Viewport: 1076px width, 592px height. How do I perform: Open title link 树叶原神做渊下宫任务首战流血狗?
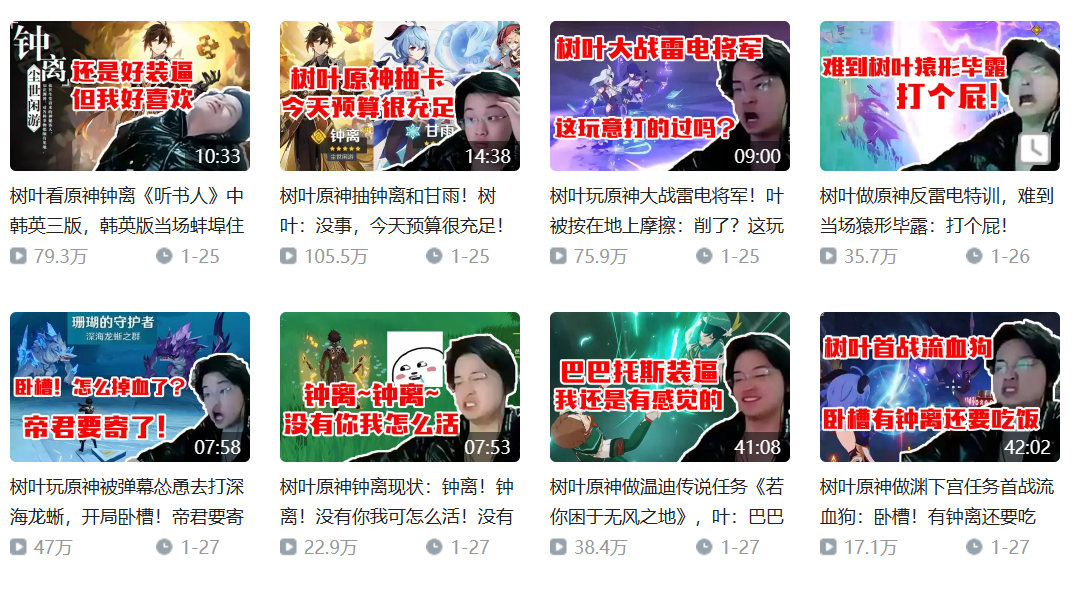coord(936,501)
